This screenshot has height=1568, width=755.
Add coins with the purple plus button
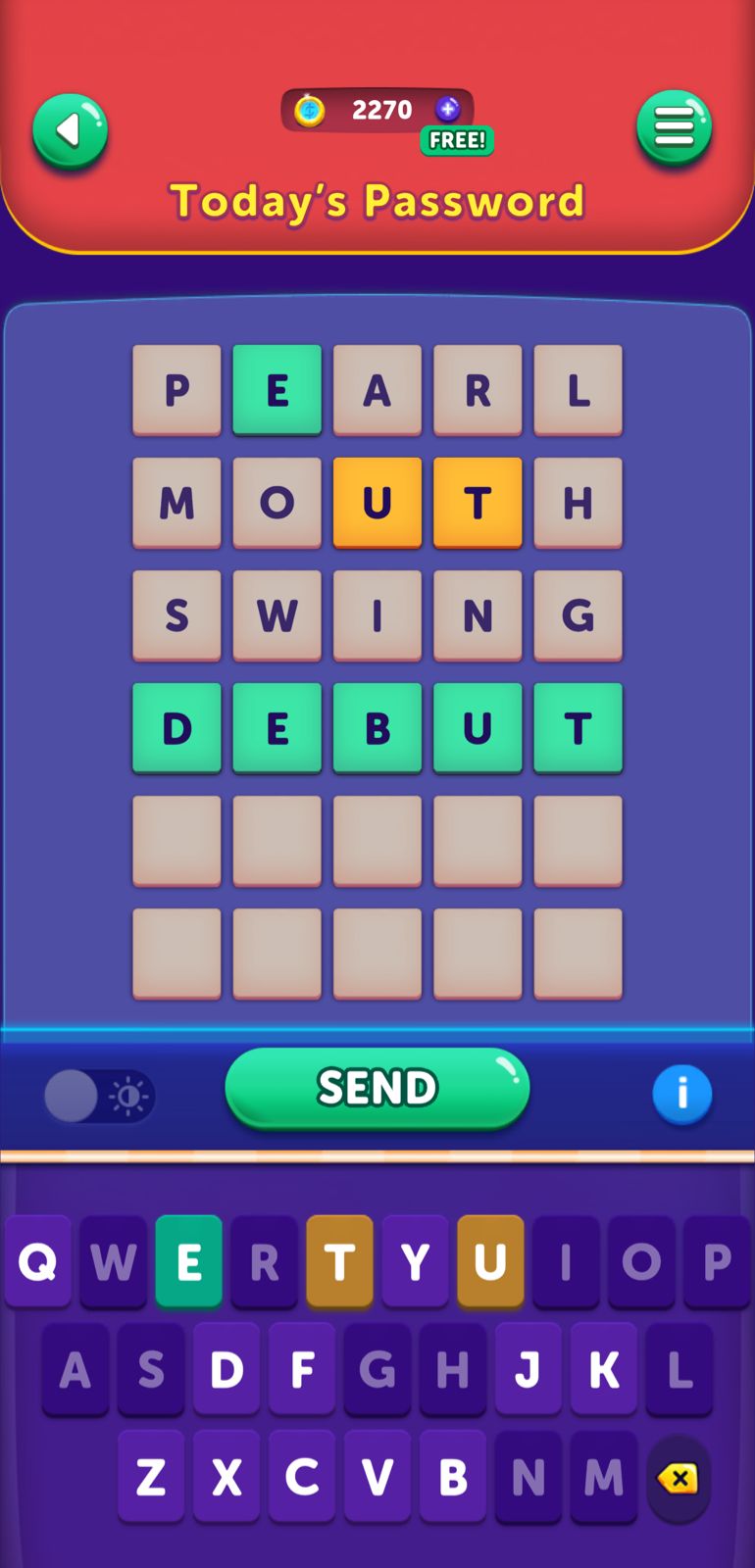[448, 109]
